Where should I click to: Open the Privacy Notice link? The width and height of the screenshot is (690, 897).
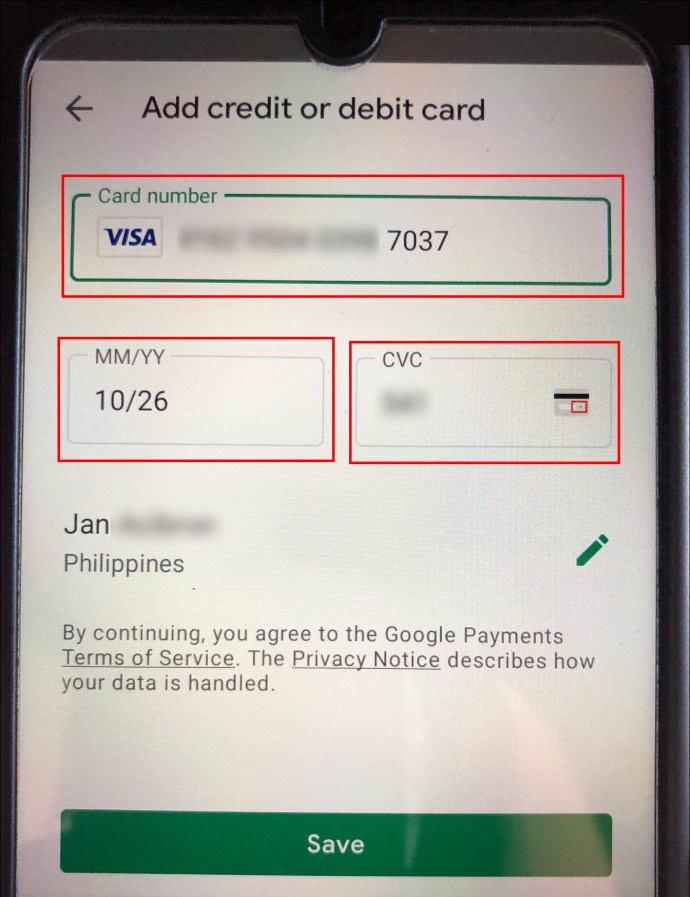(x=365, y=659)
